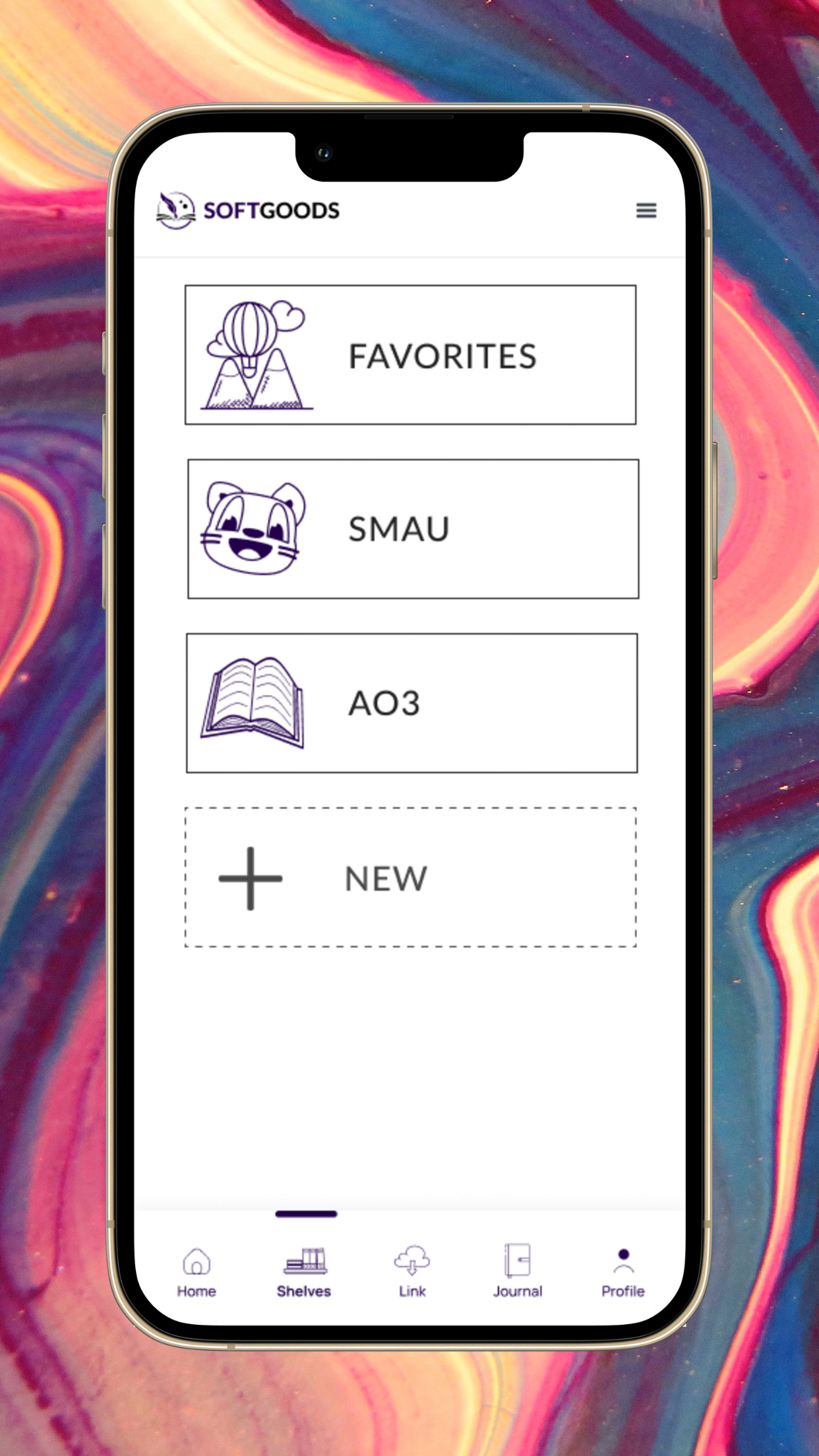
Task: Open the Profile icon with notification dot
Action: (622, 1259)
